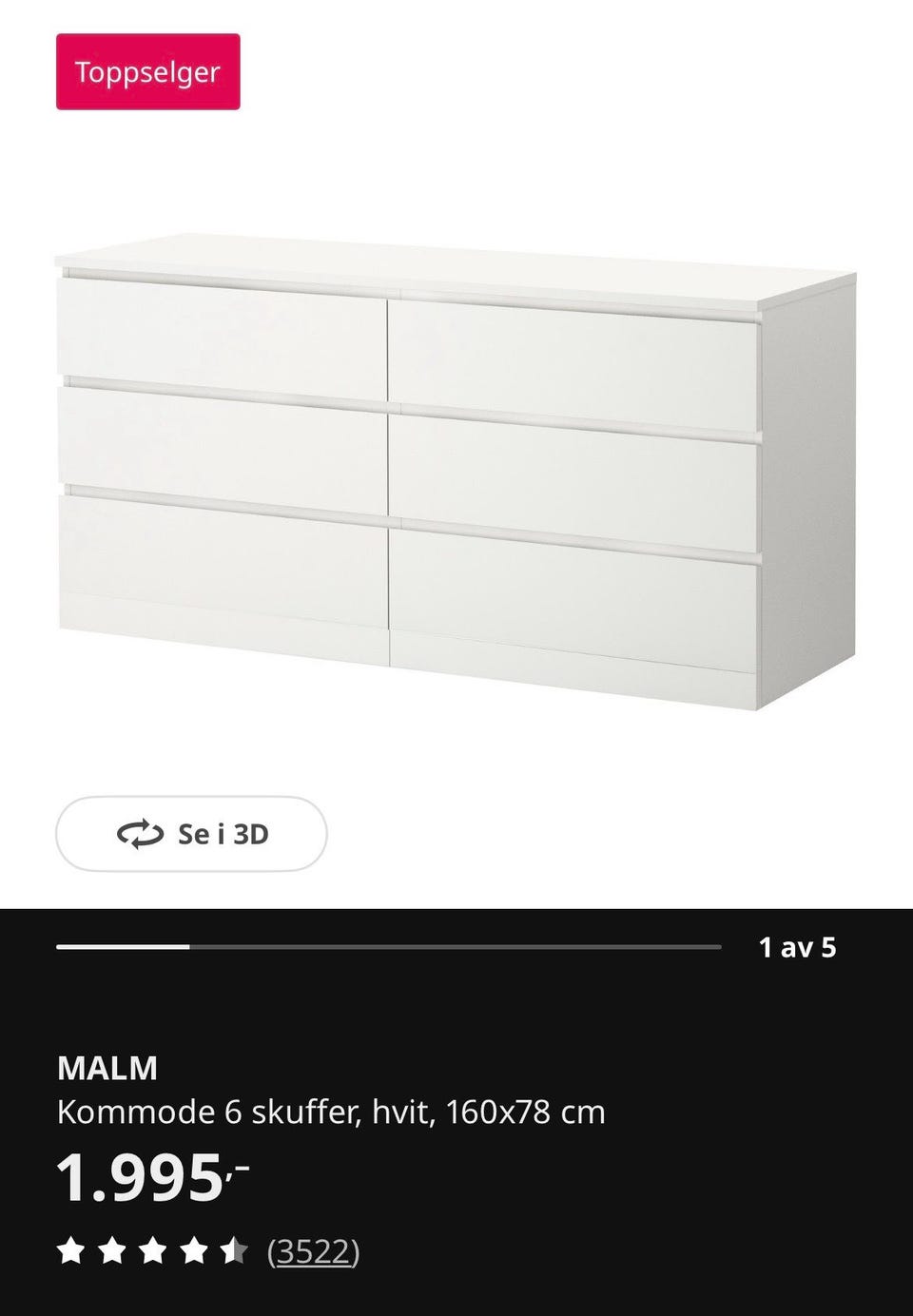Image resolution: width=913 pixels, height=1316 pixels.
Task: Select the 1 av 5 image counter
Action: coord(800,948)
